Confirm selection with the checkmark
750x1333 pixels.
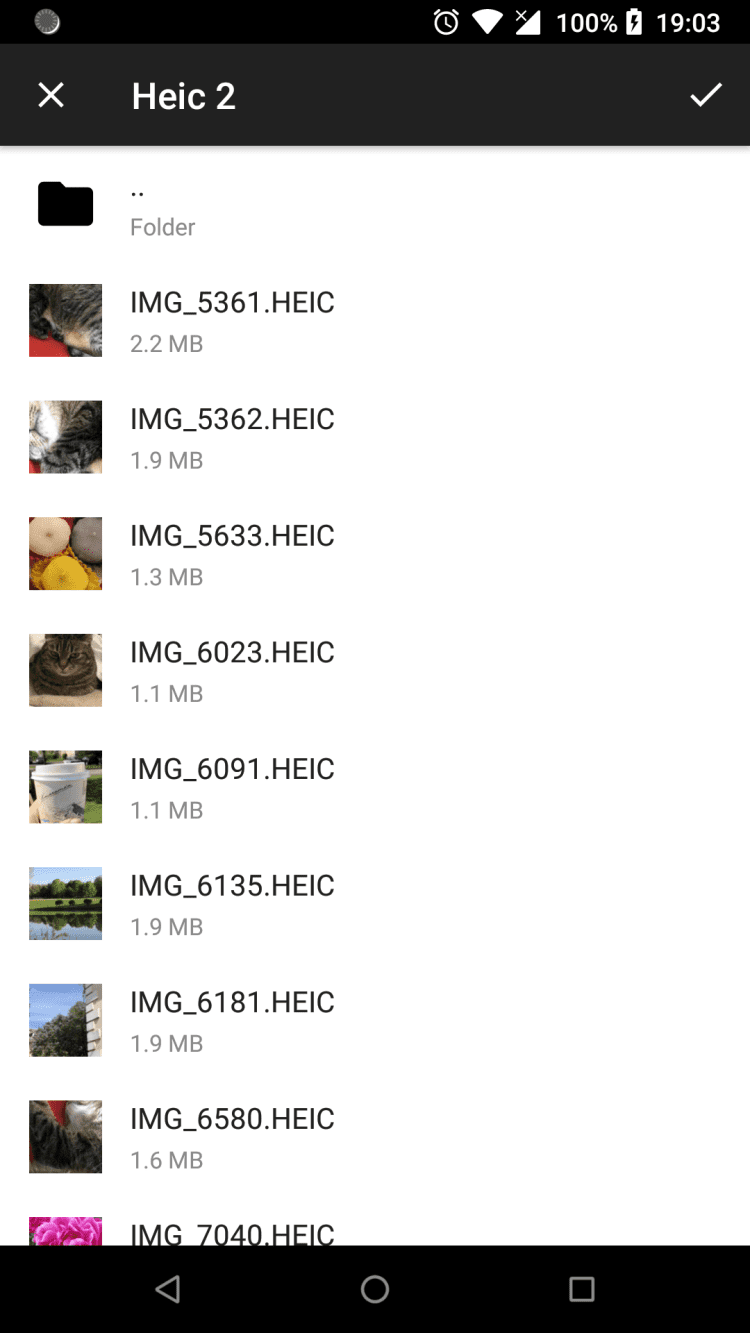coord(705,96)
